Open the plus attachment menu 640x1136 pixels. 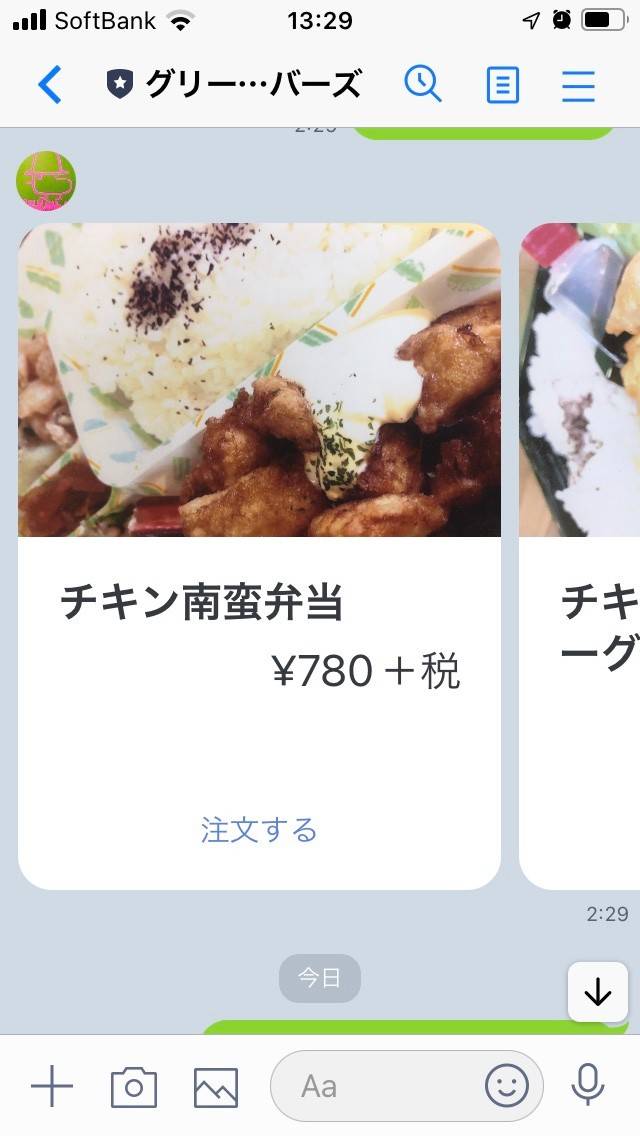(52, 1086)
